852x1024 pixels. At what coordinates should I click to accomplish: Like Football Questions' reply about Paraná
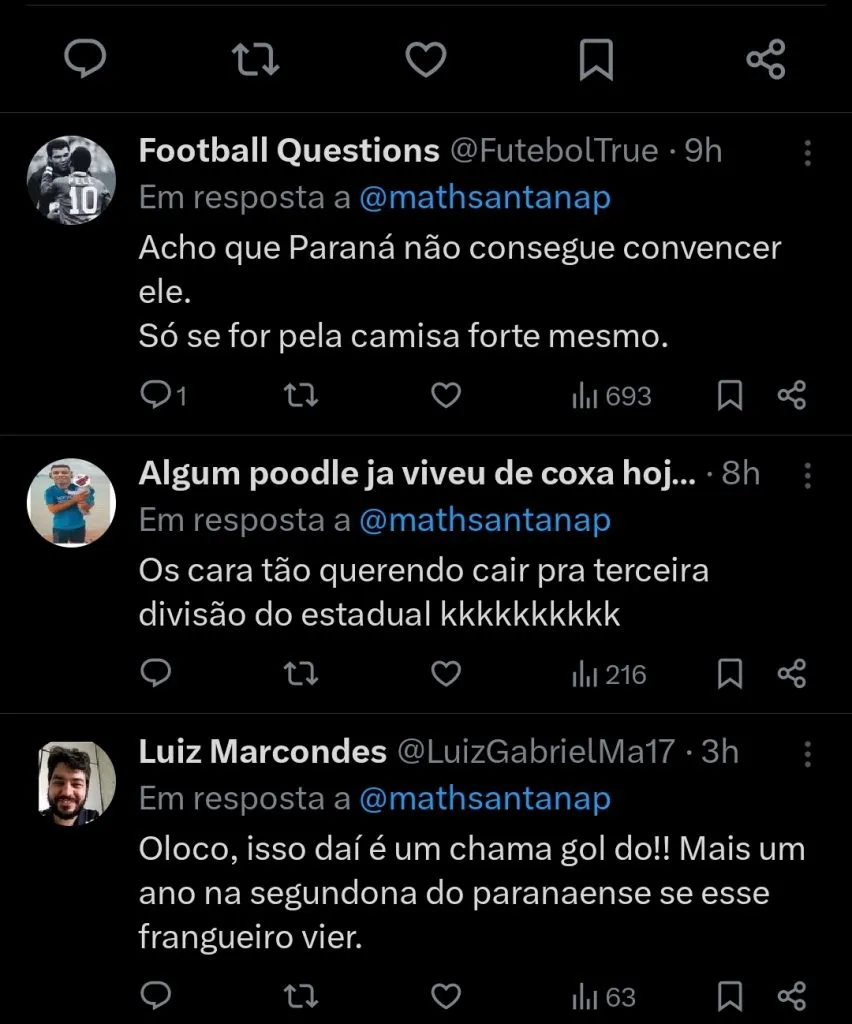[445, 395]
